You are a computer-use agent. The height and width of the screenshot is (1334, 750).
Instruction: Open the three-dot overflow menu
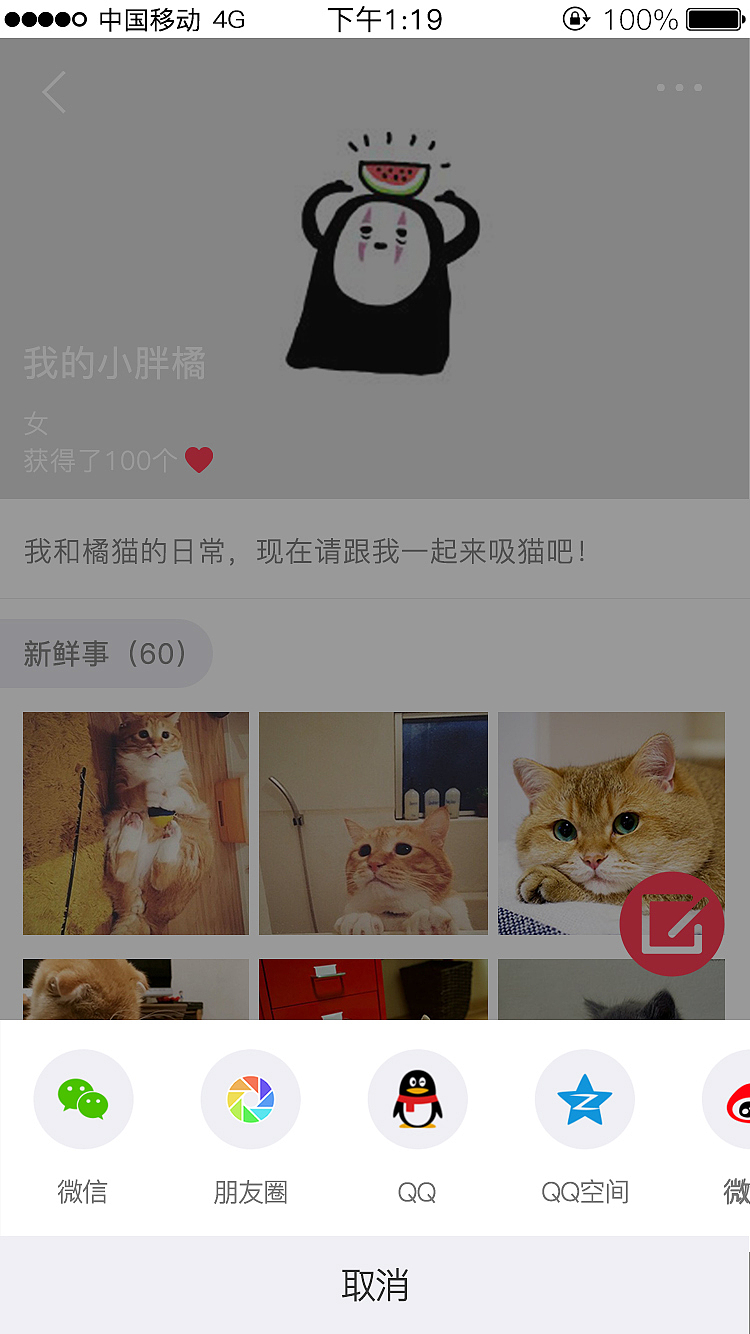click(679, 88)
